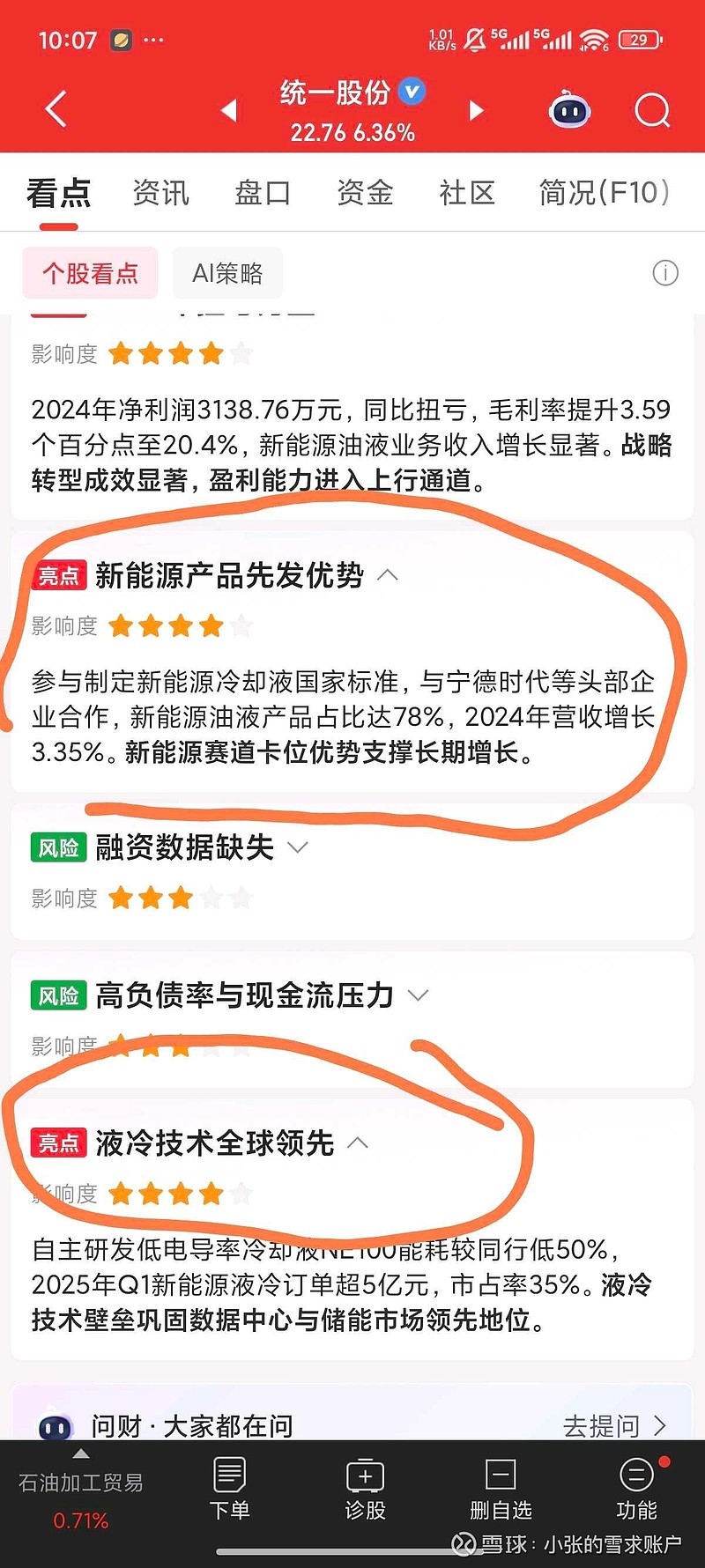Viewport: 705px width, 1568px height.
Task: Open the info icon beside AI策略
Action: point(665,273)
